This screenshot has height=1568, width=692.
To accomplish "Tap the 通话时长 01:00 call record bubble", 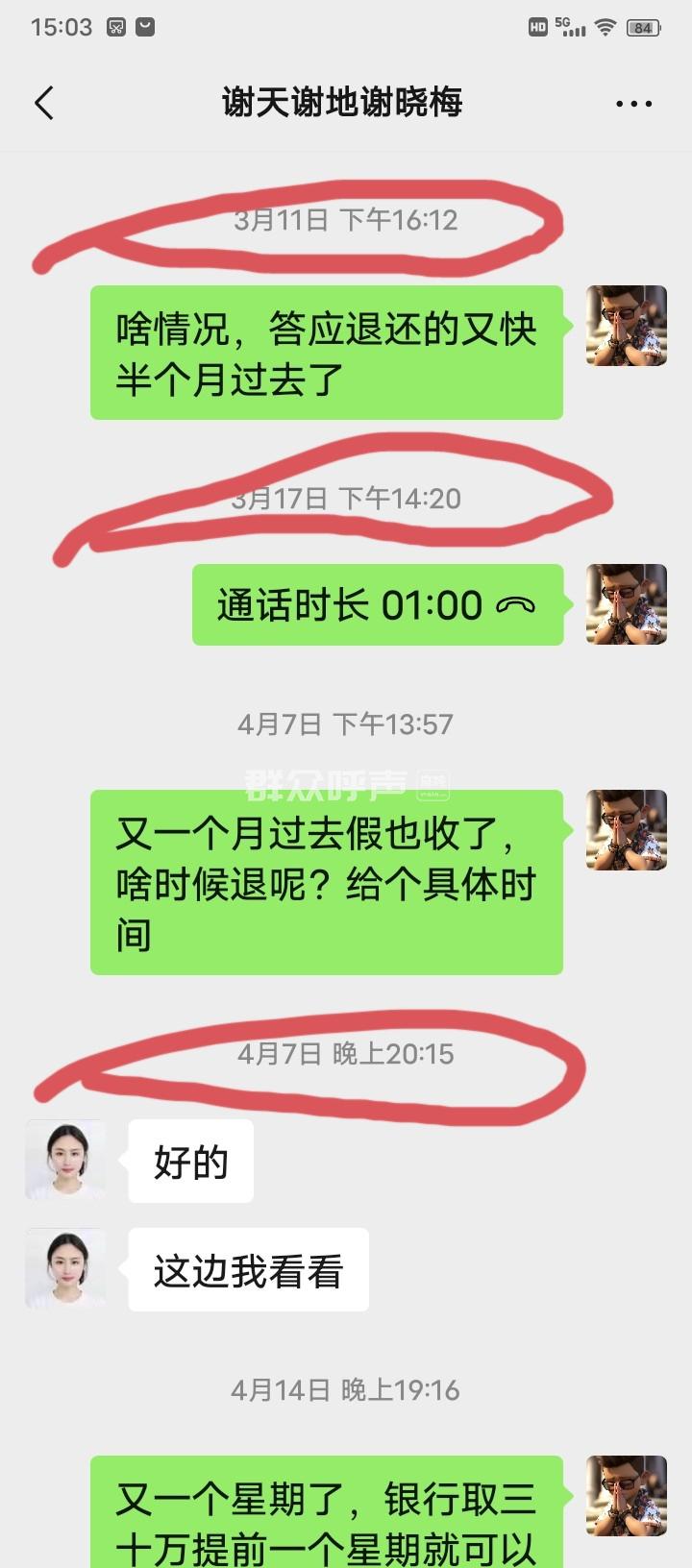I will pos(377,605).
